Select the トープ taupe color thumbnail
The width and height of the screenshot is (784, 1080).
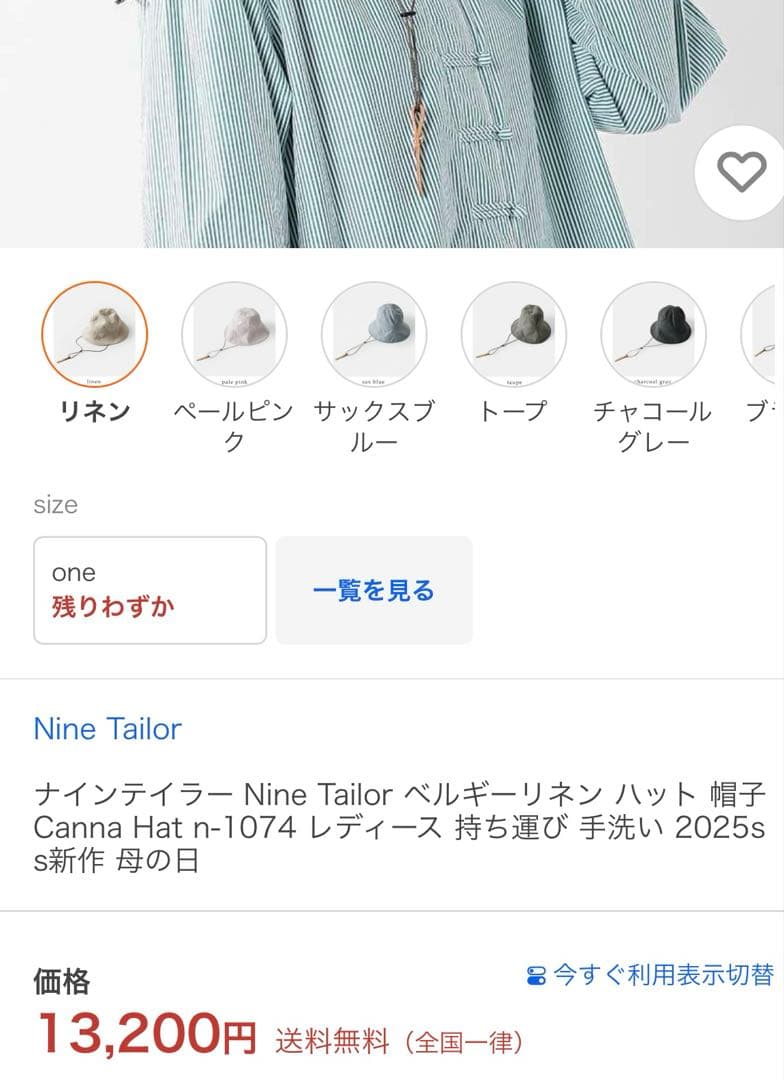coord(514,337)
